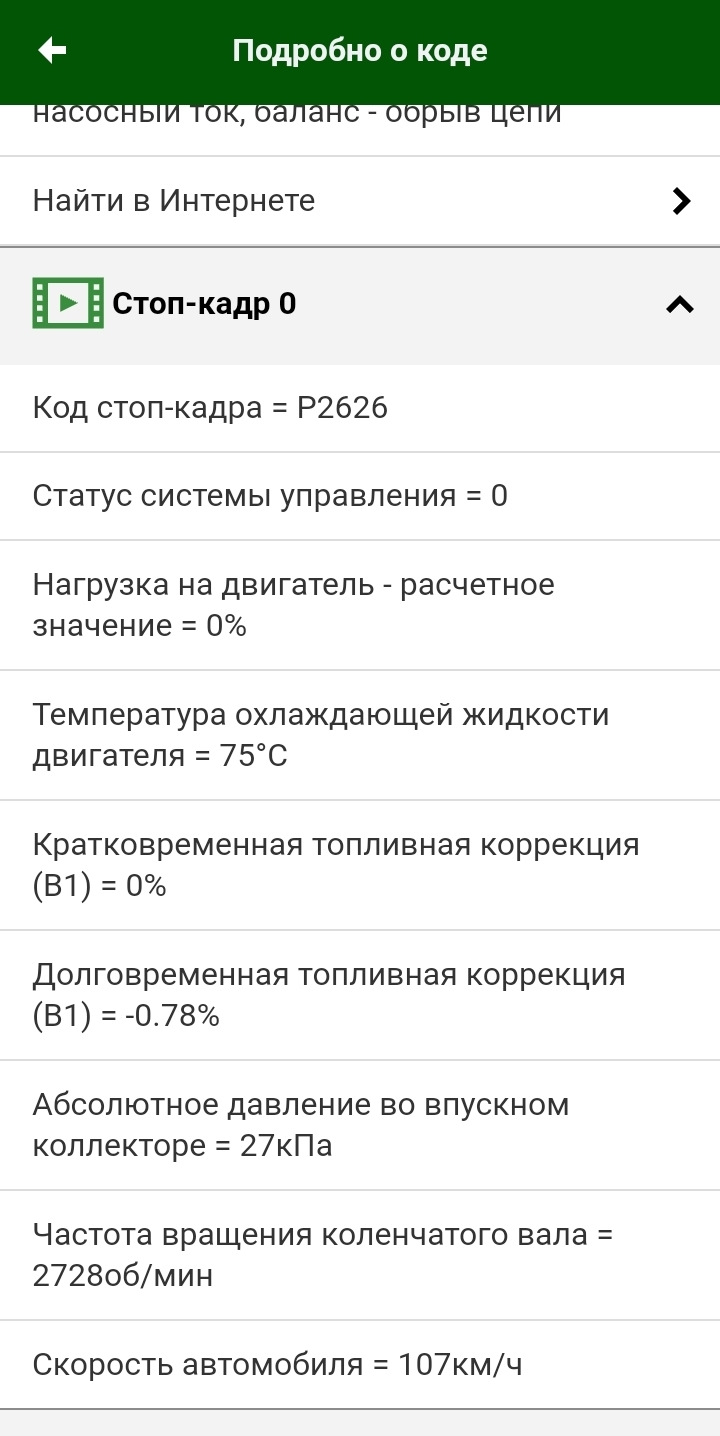Select the intake manifold pressure 27кПа row
720x1436 pixels.
point(301,1124)
